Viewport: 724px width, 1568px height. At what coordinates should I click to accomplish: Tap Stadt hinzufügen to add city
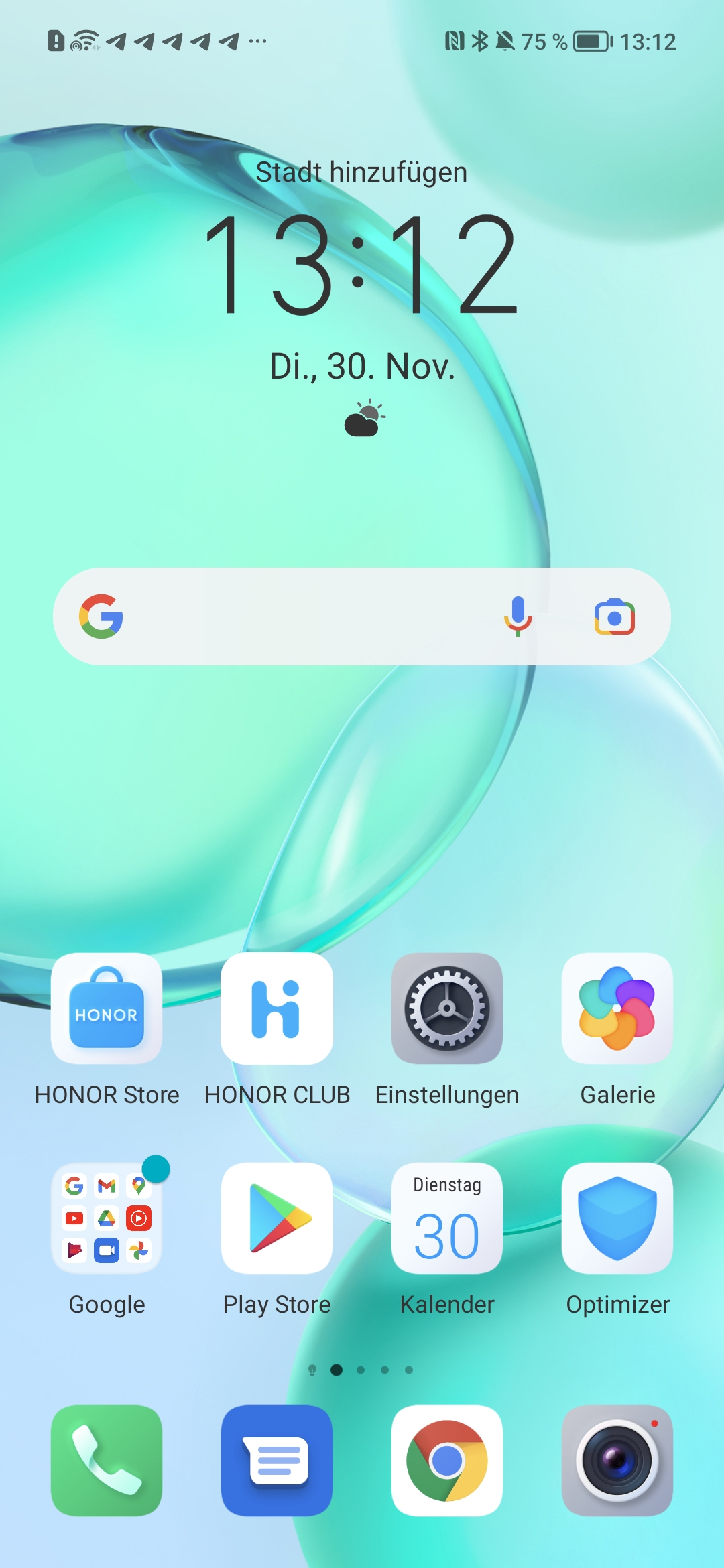pos(361,172)
